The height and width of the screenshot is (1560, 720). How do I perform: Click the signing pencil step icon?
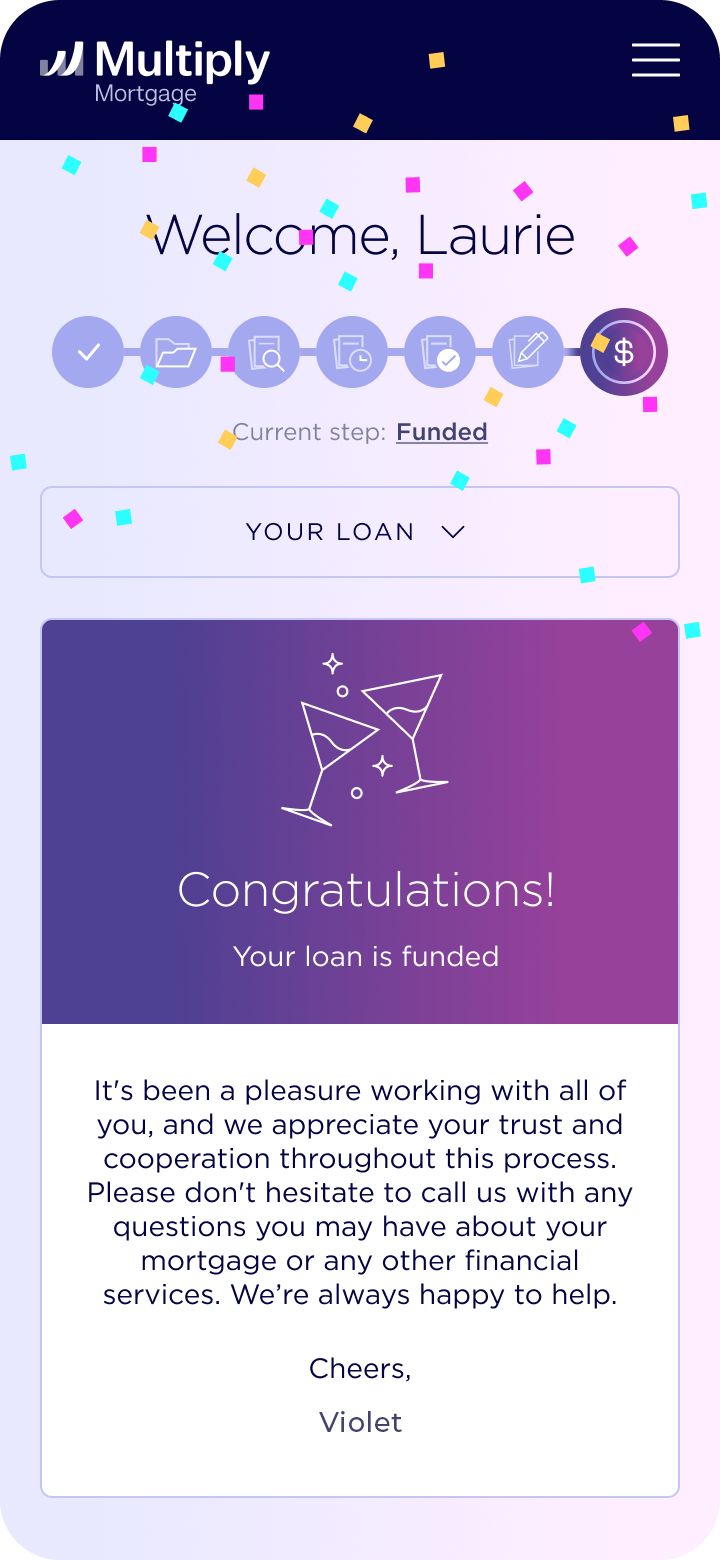(x=528, y=352)
